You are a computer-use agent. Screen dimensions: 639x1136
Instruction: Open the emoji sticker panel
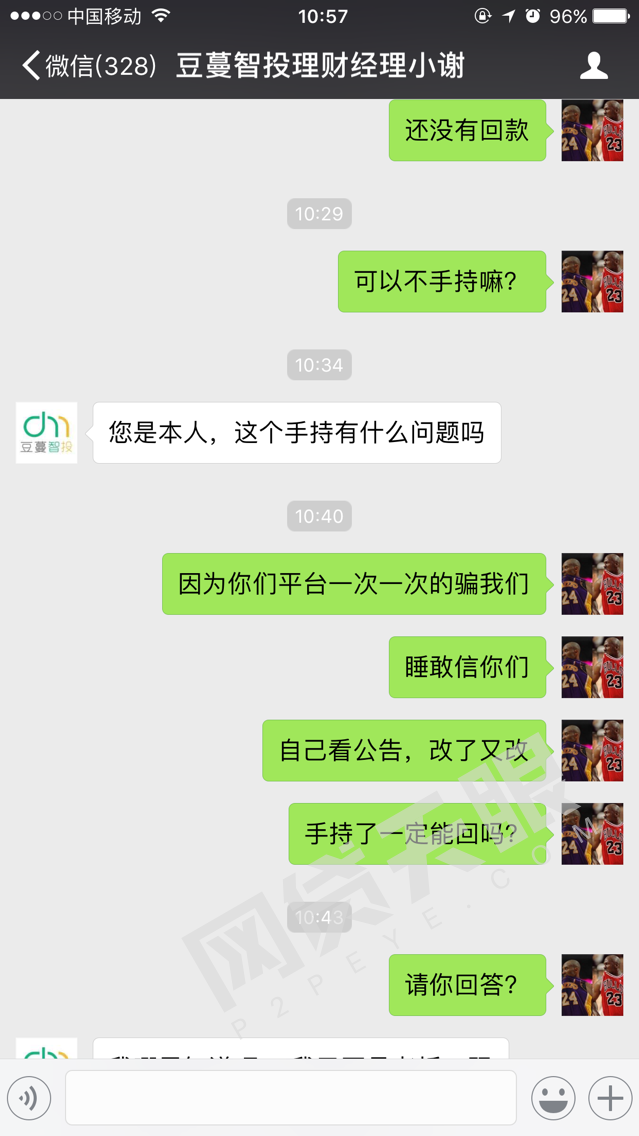point(552,1098)
